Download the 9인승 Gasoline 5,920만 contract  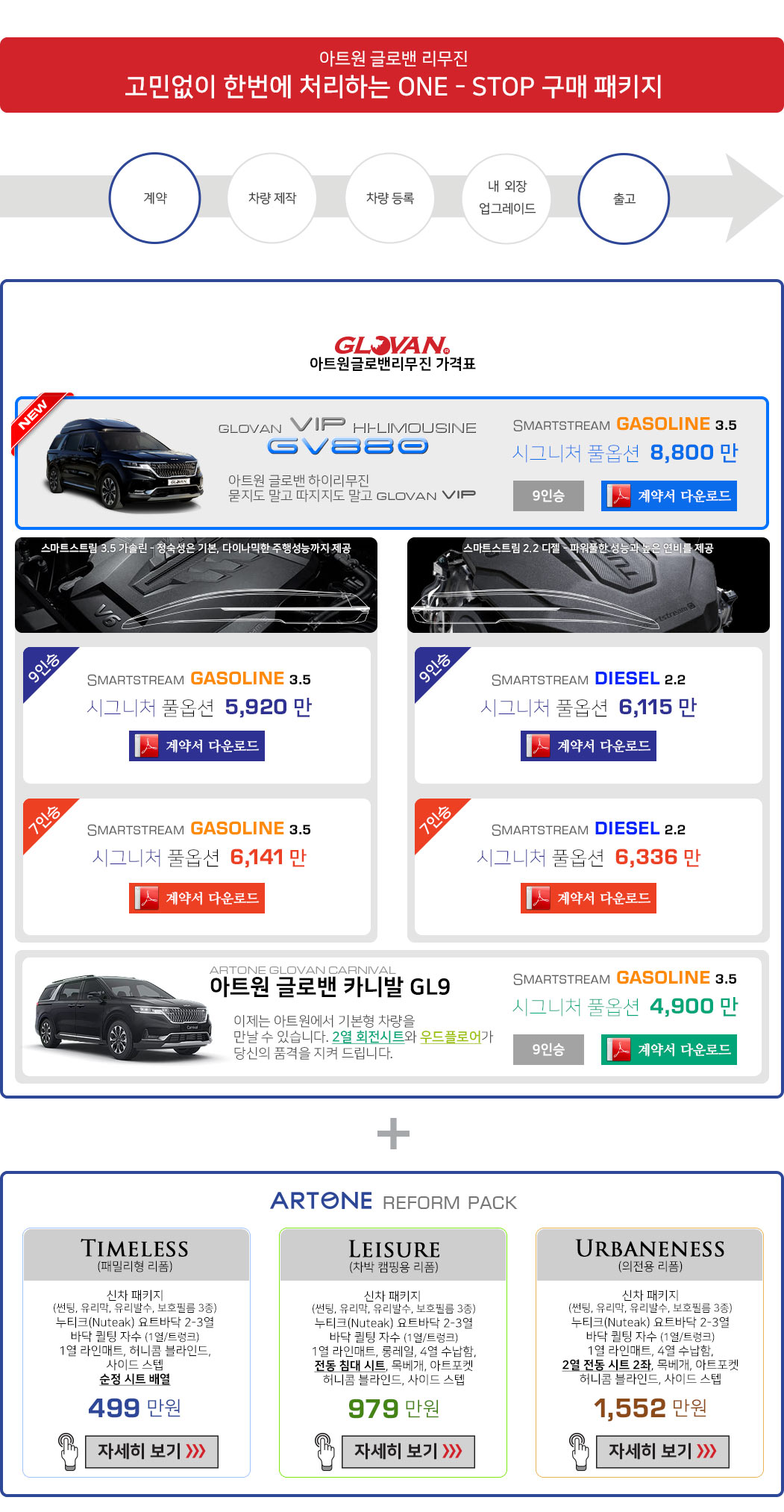pos(197,746)
